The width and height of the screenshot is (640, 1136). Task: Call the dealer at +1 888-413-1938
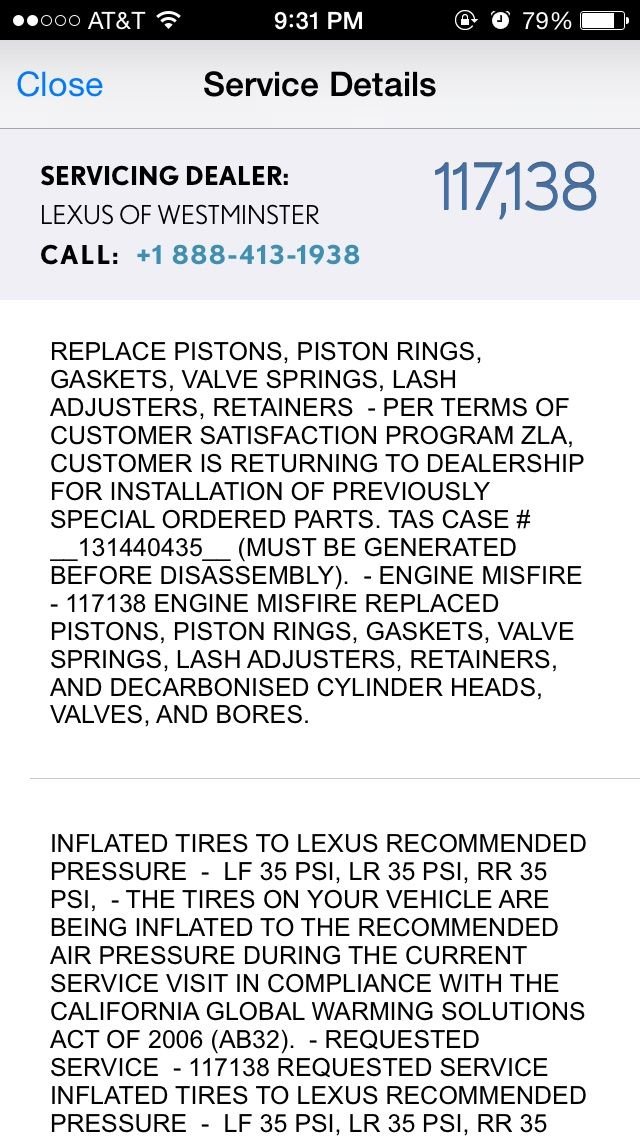(247, 255)
